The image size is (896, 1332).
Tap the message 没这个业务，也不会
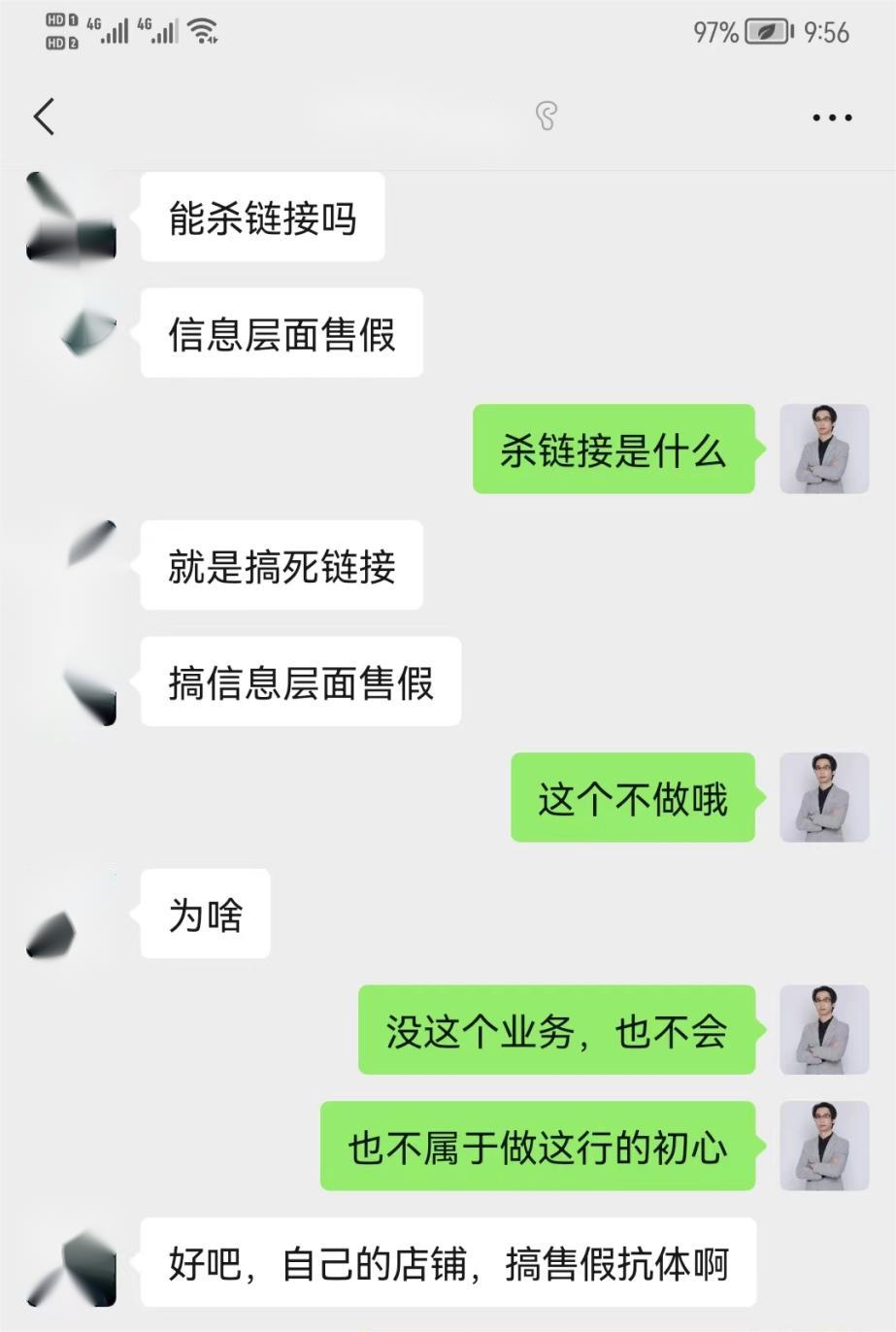pyautogui.click(x=556, y=1032)
